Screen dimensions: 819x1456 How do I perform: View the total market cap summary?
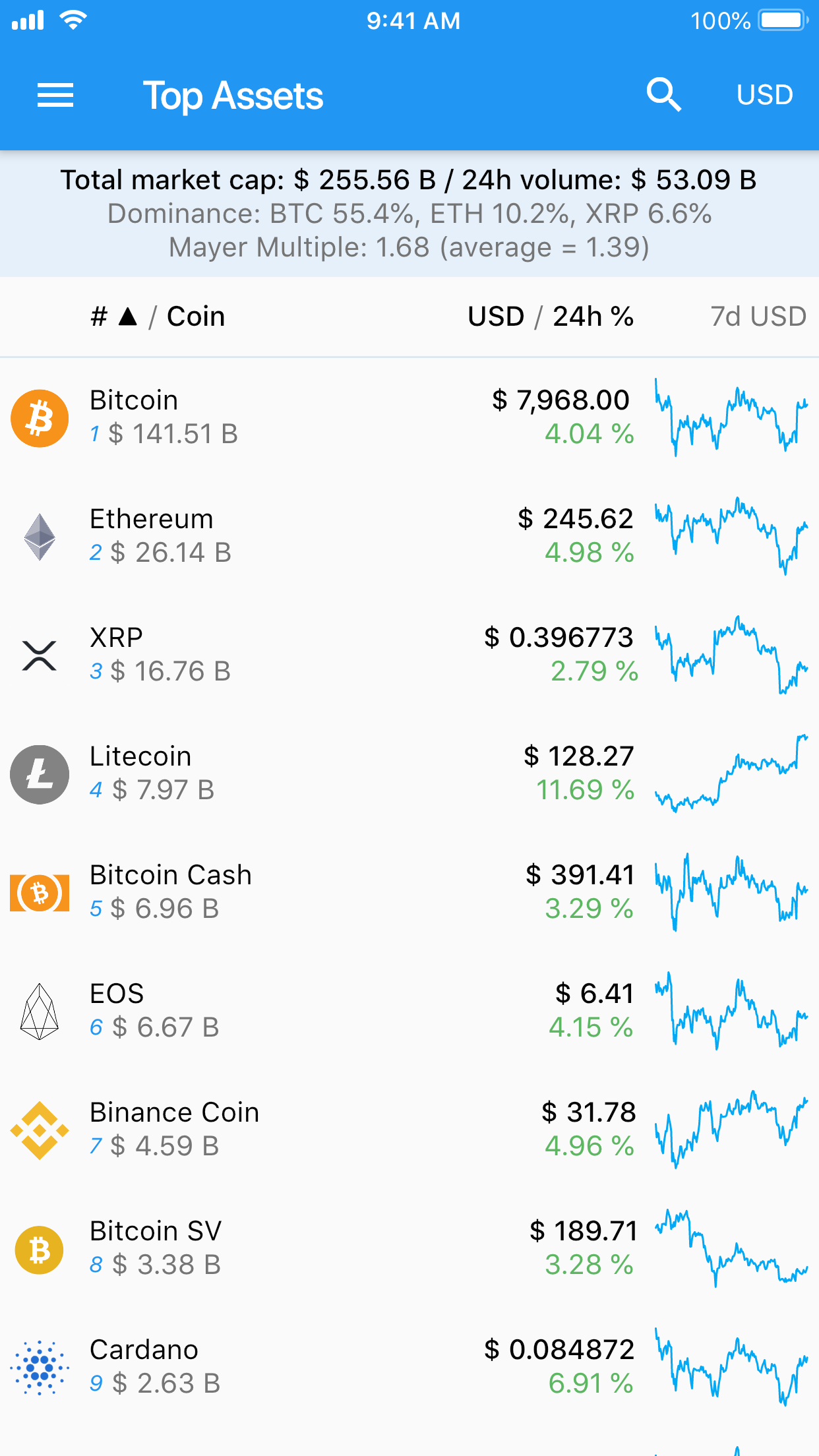(409, 179)
